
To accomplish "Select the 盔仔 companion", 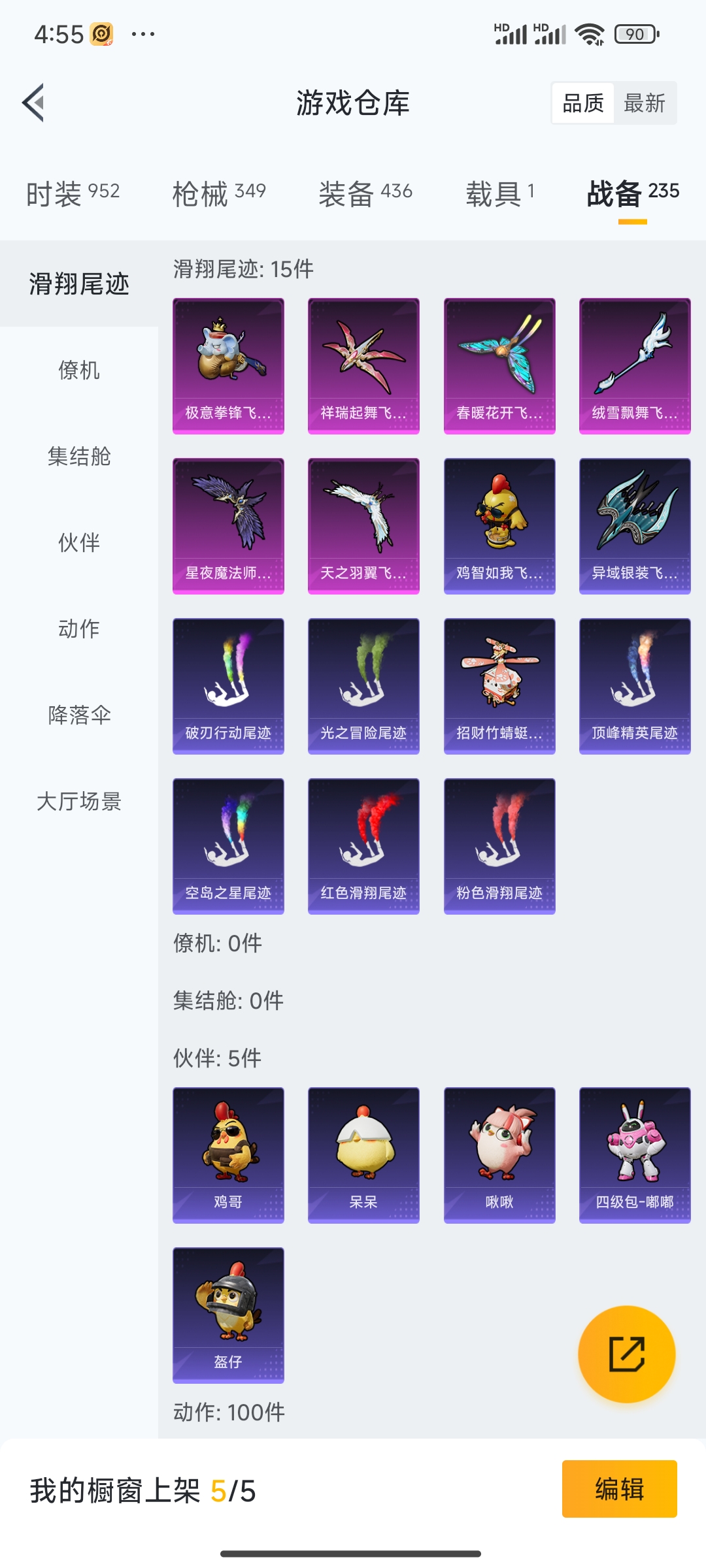I will click(x=227, y=1313).
